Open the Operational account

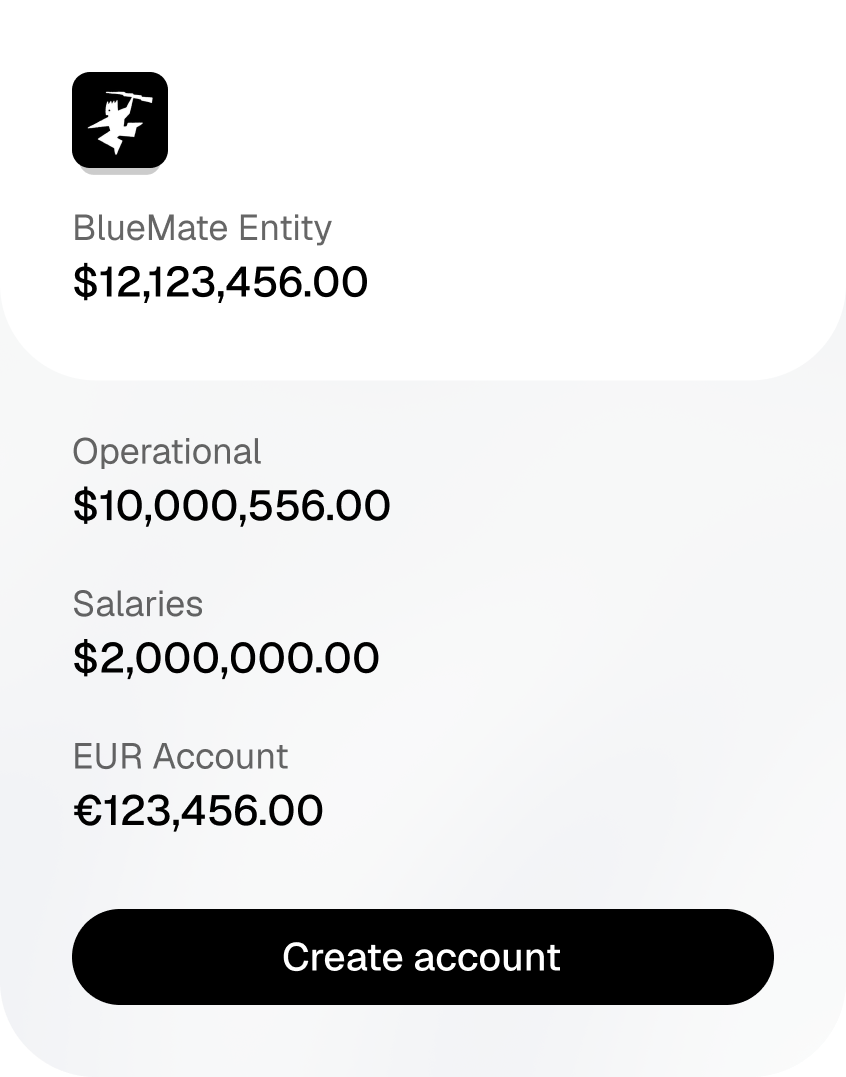tap(230, 480)
